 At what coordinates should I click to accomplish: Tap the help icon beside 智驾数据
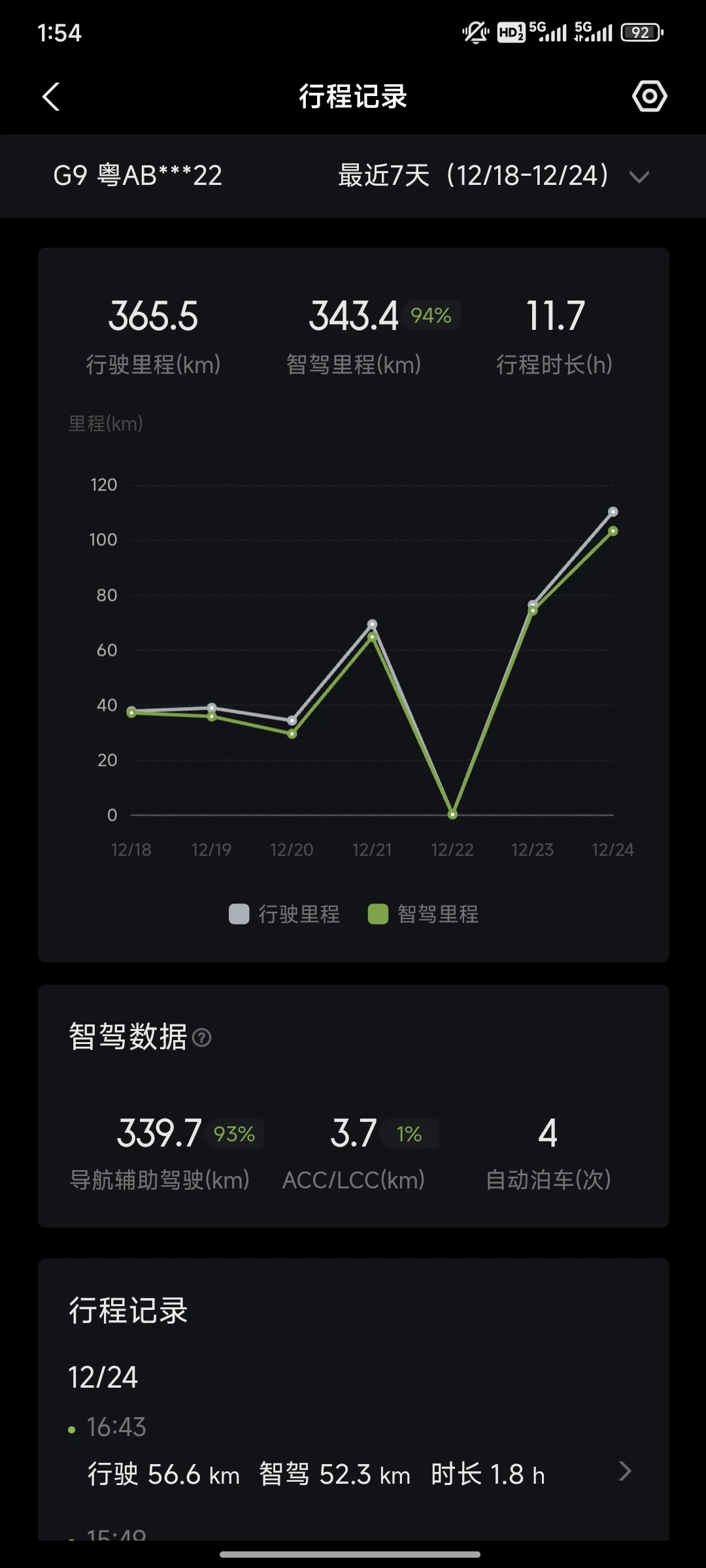202,1037
